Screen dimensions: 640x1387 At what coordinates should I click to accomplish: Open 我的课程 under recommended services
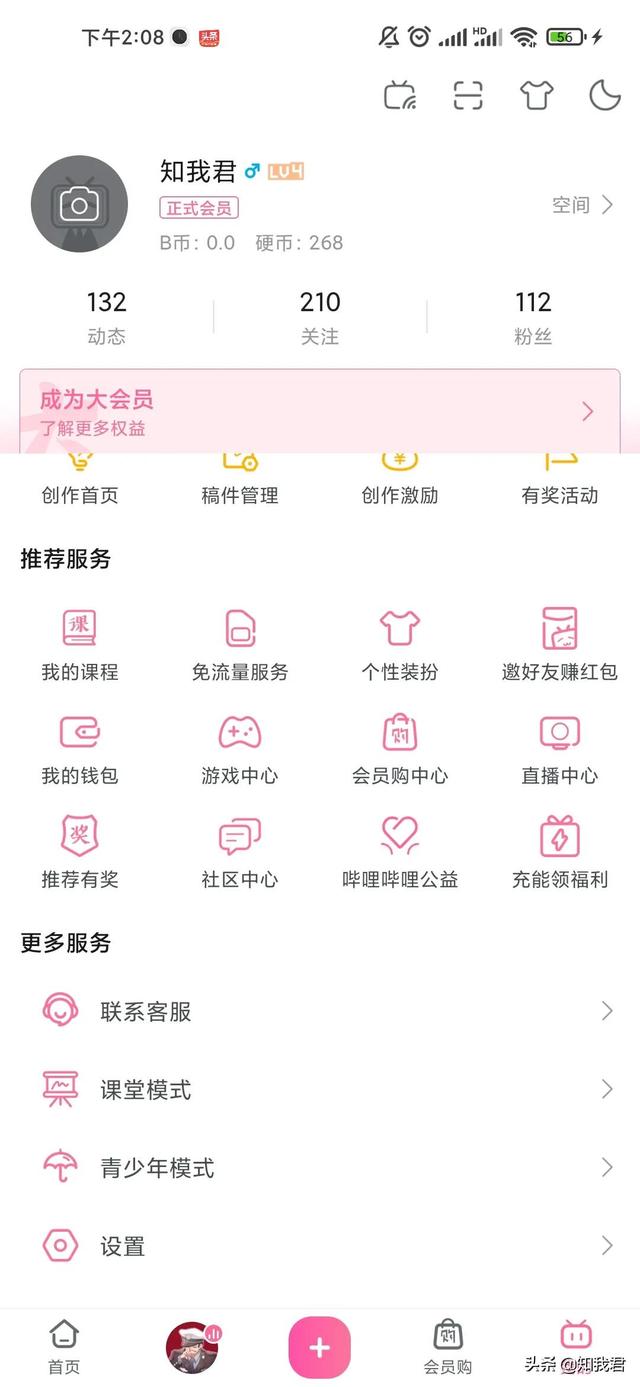80,644
